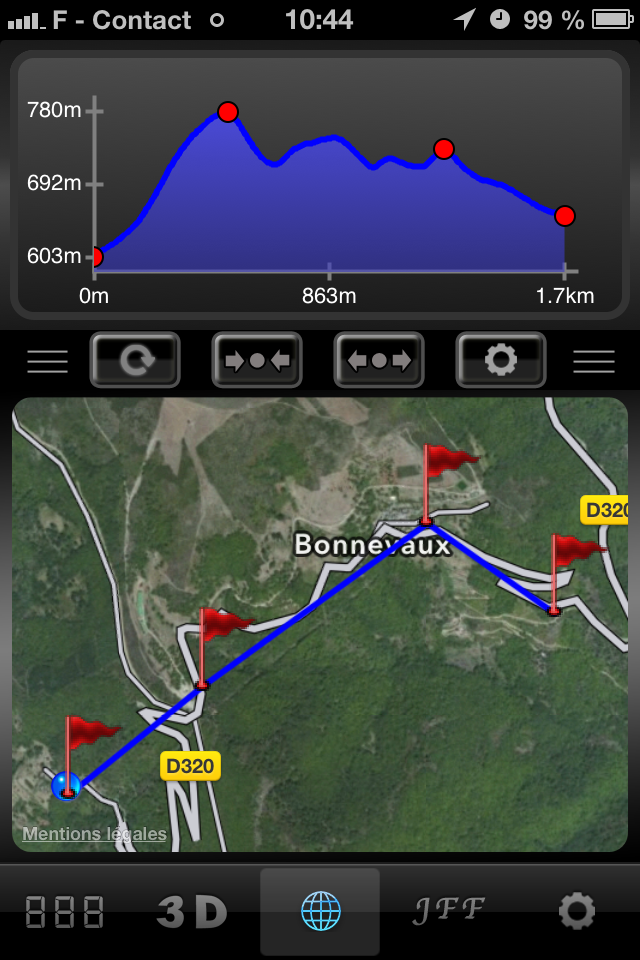This screenshot has height=960, width=640.
Task: Open the left hamburger menu
Action: tap(48, 361)
